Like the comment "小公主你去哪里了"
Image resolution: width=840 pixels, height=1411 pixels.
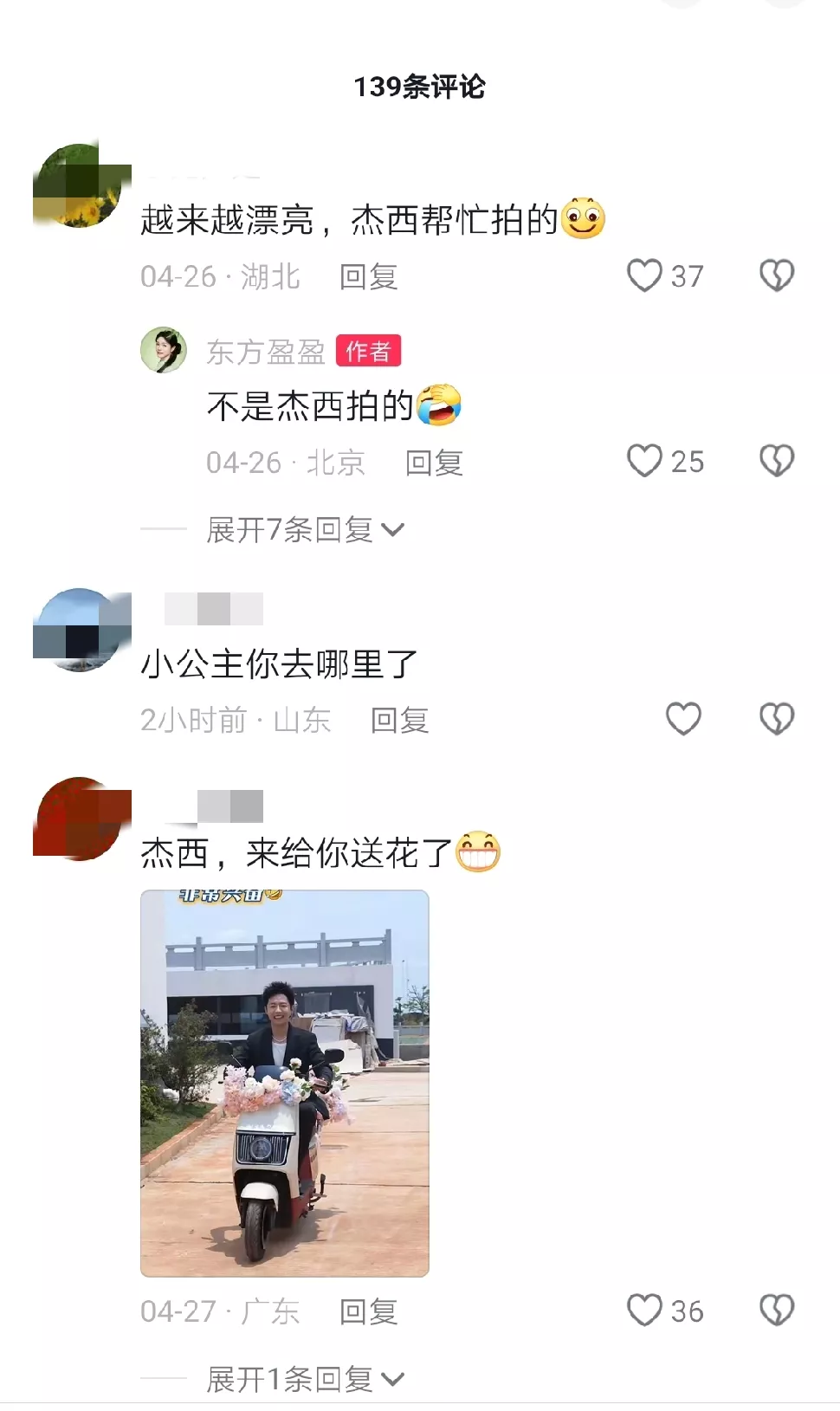point(683,719)
